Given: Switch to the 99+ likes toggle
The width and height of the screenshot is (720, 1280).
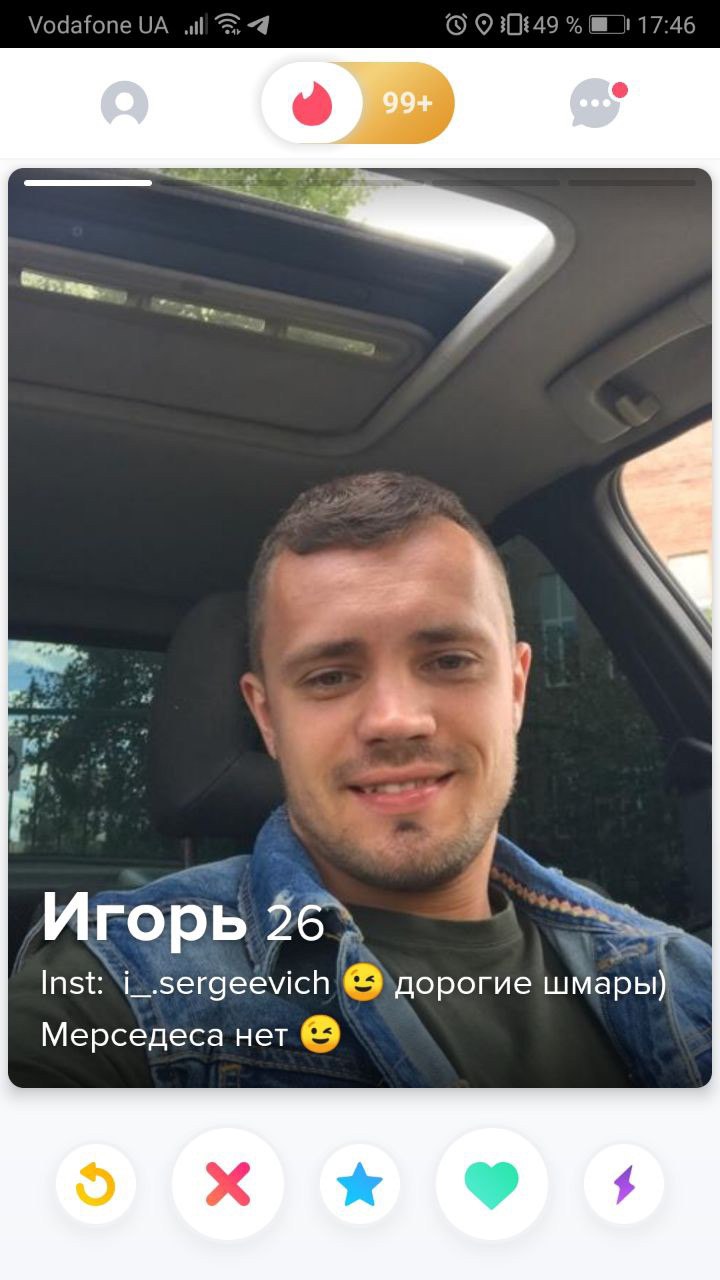Looking at the screenshot, I should [408, 103].
